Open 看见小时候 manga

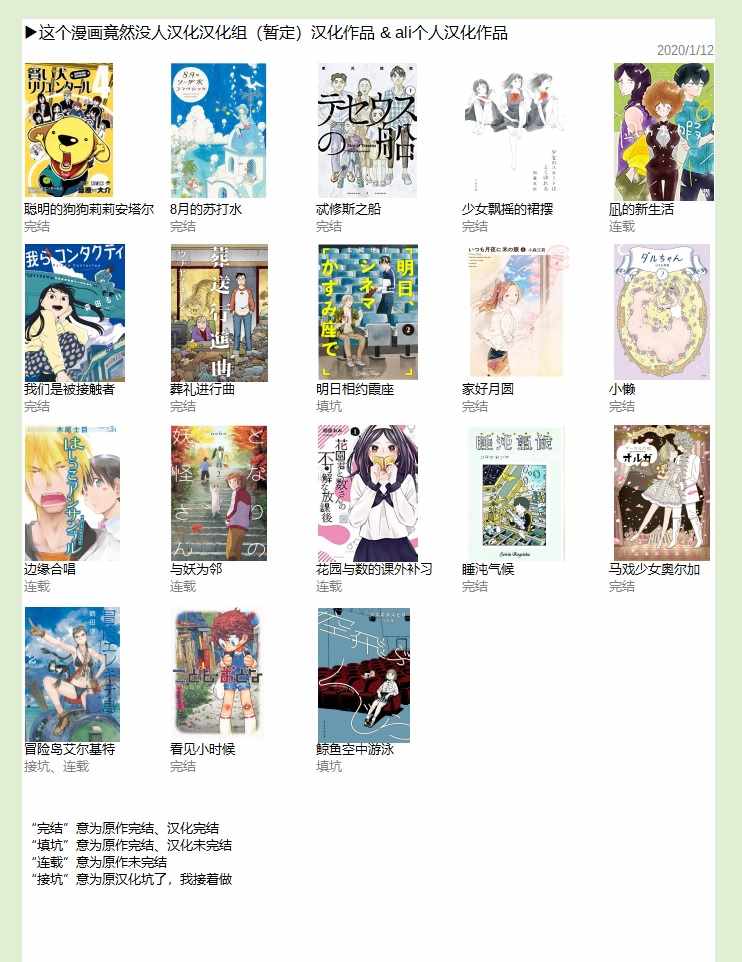coord(218,672)
